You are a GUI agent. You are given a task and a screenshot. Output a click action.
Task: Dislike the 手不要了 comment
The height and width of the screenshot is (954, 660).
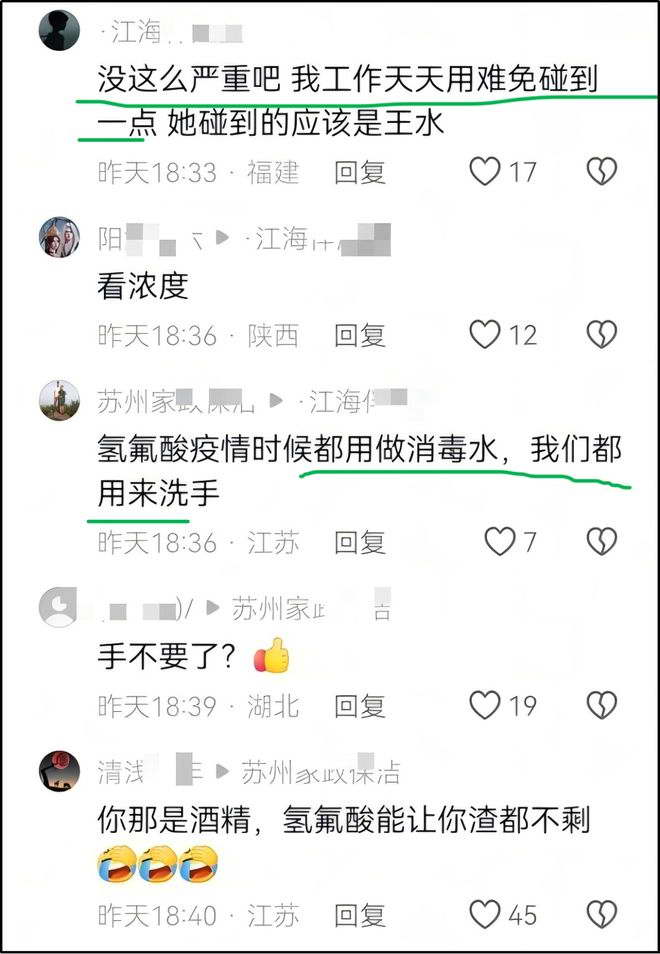tap(601, 706)
